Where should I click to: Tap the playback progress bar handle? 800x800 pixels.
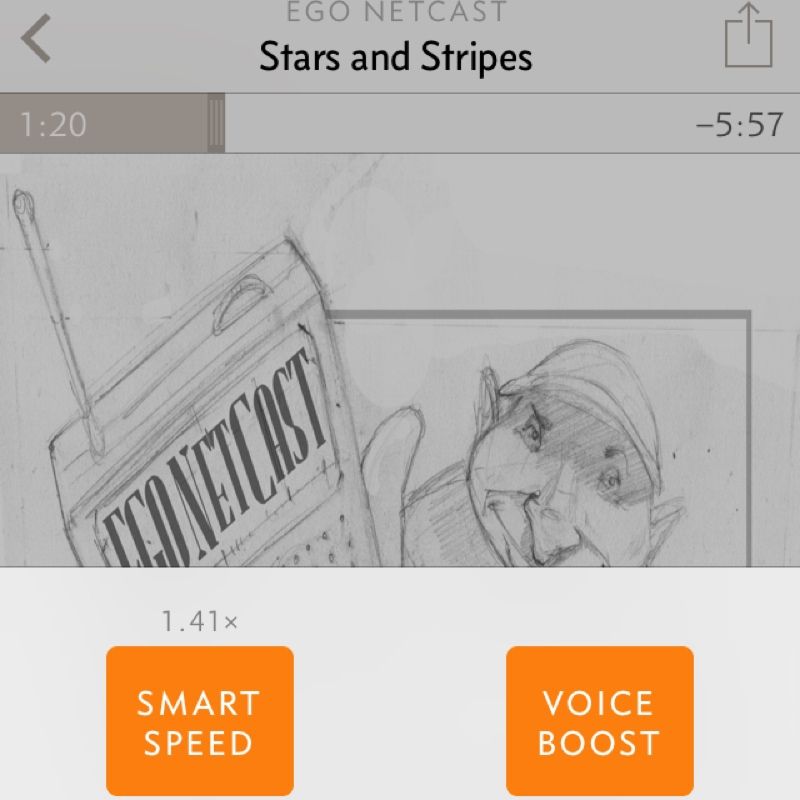[216, 124]
